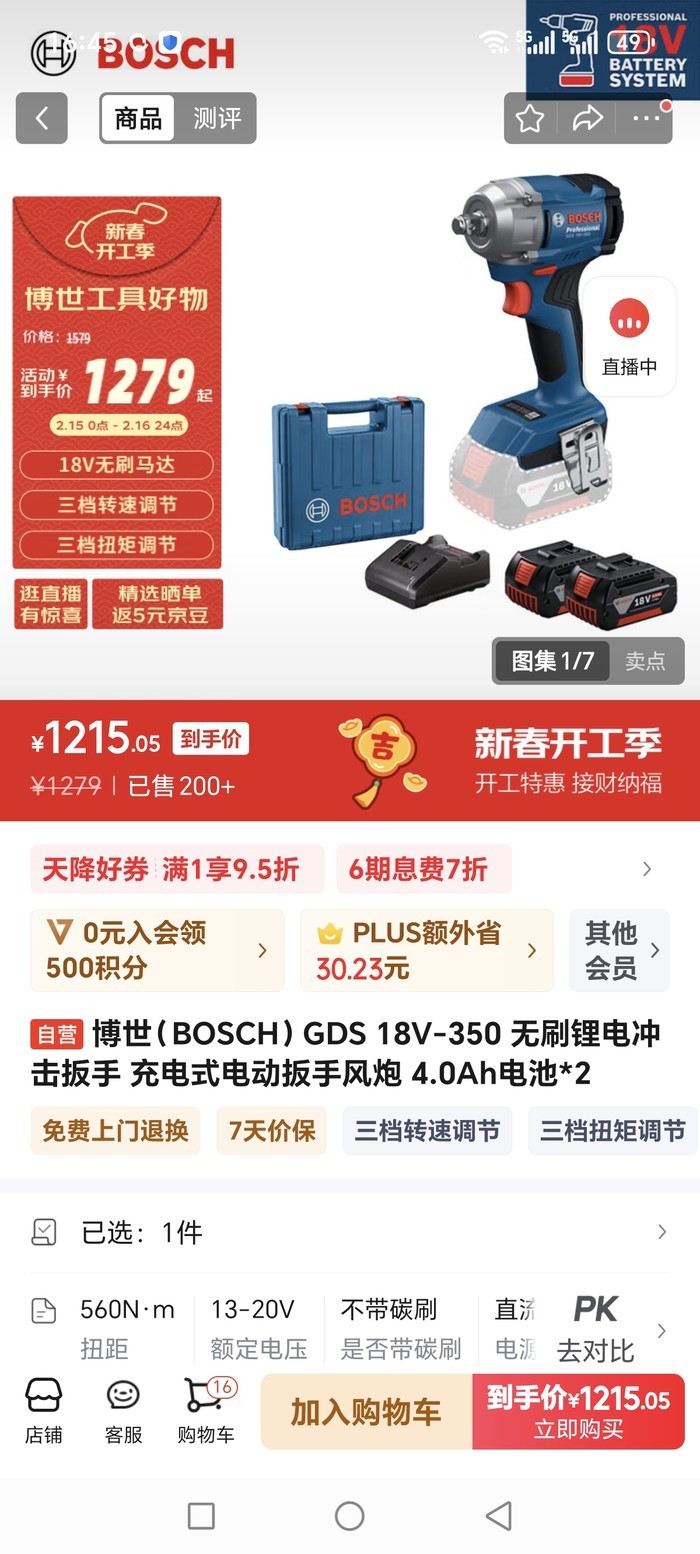Tap the 免费上门退换 service tag

pos(115,1131)
